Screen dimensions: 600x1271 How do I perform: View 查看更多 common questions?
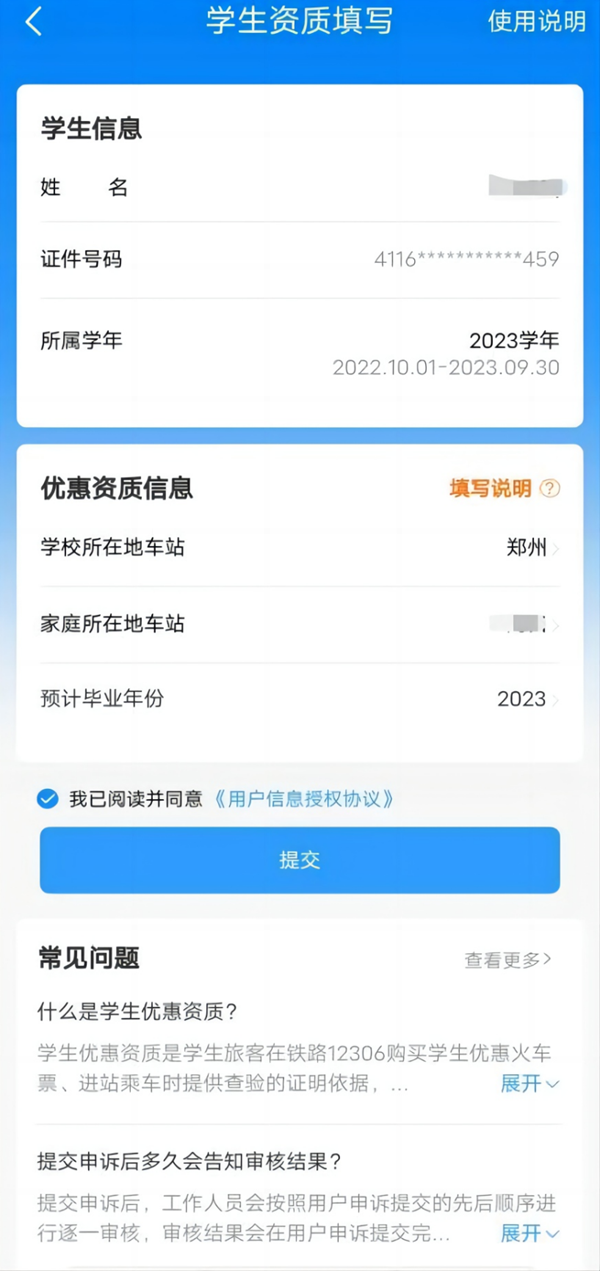(508, 959)
